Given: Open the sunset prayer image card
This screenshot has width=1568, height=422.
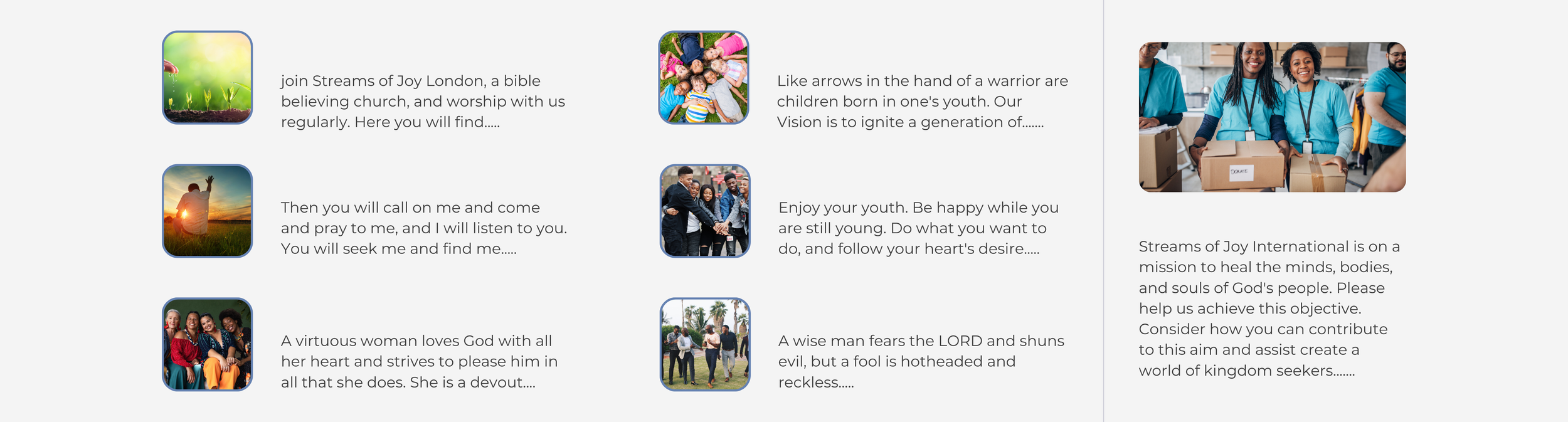Looking at the screenshot, I should 207,211.
